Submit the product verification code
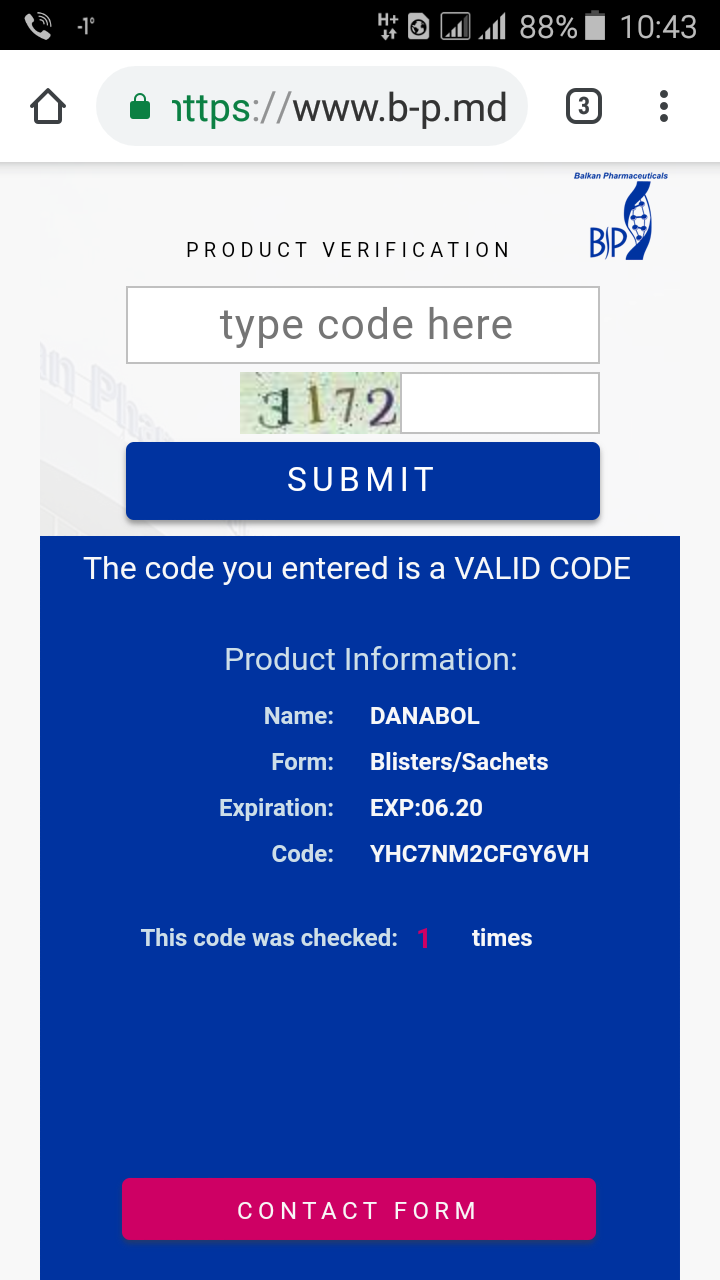The height and width of the screenshot is (1280, 720). (x=363, y=480)
